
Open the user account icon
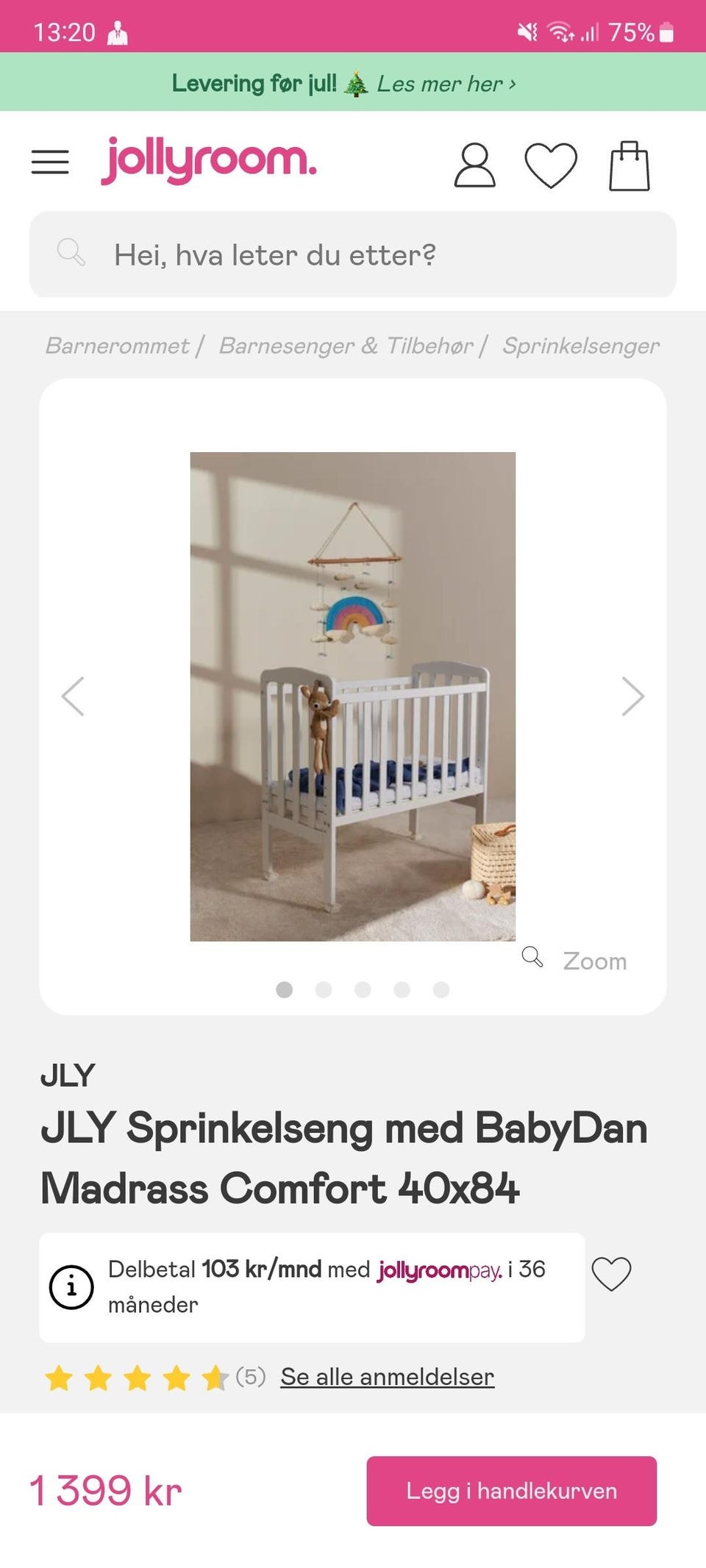tap(474, 165)
